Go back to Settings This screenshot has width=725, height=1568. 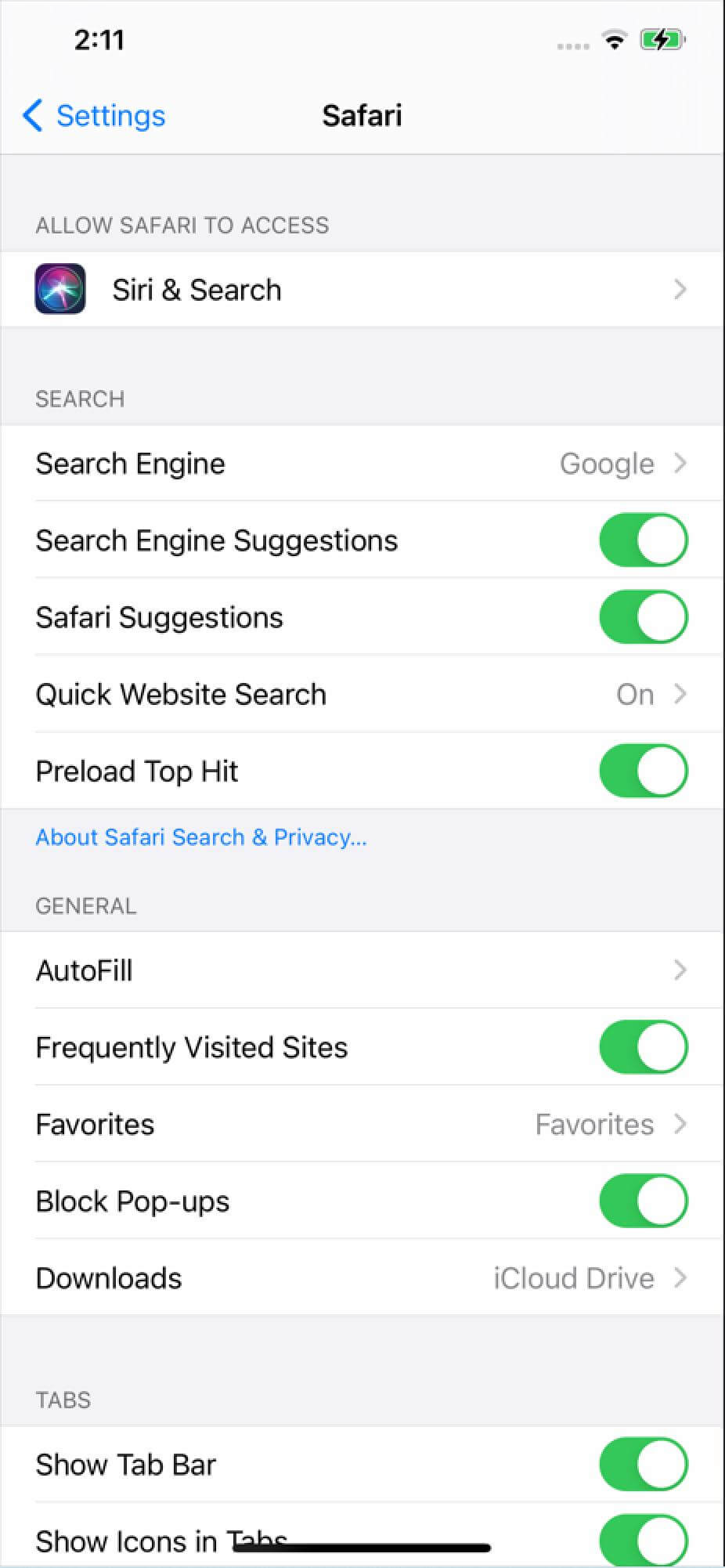[x=94, y=116]
